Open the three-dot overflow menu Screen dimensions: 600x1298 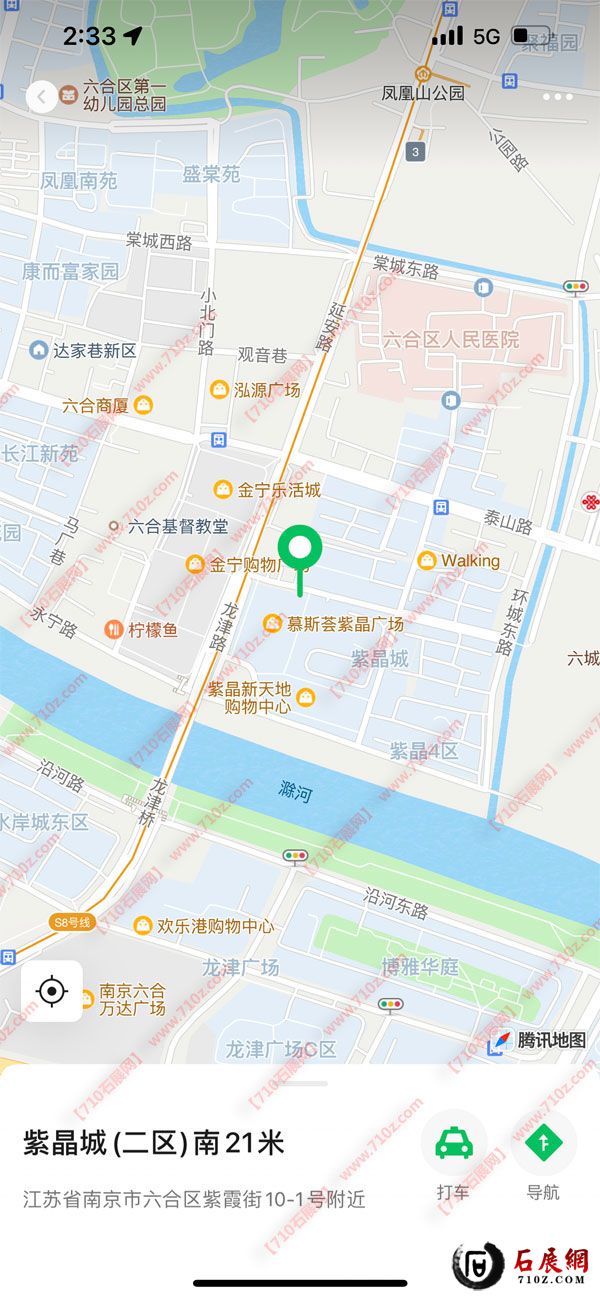558,97
